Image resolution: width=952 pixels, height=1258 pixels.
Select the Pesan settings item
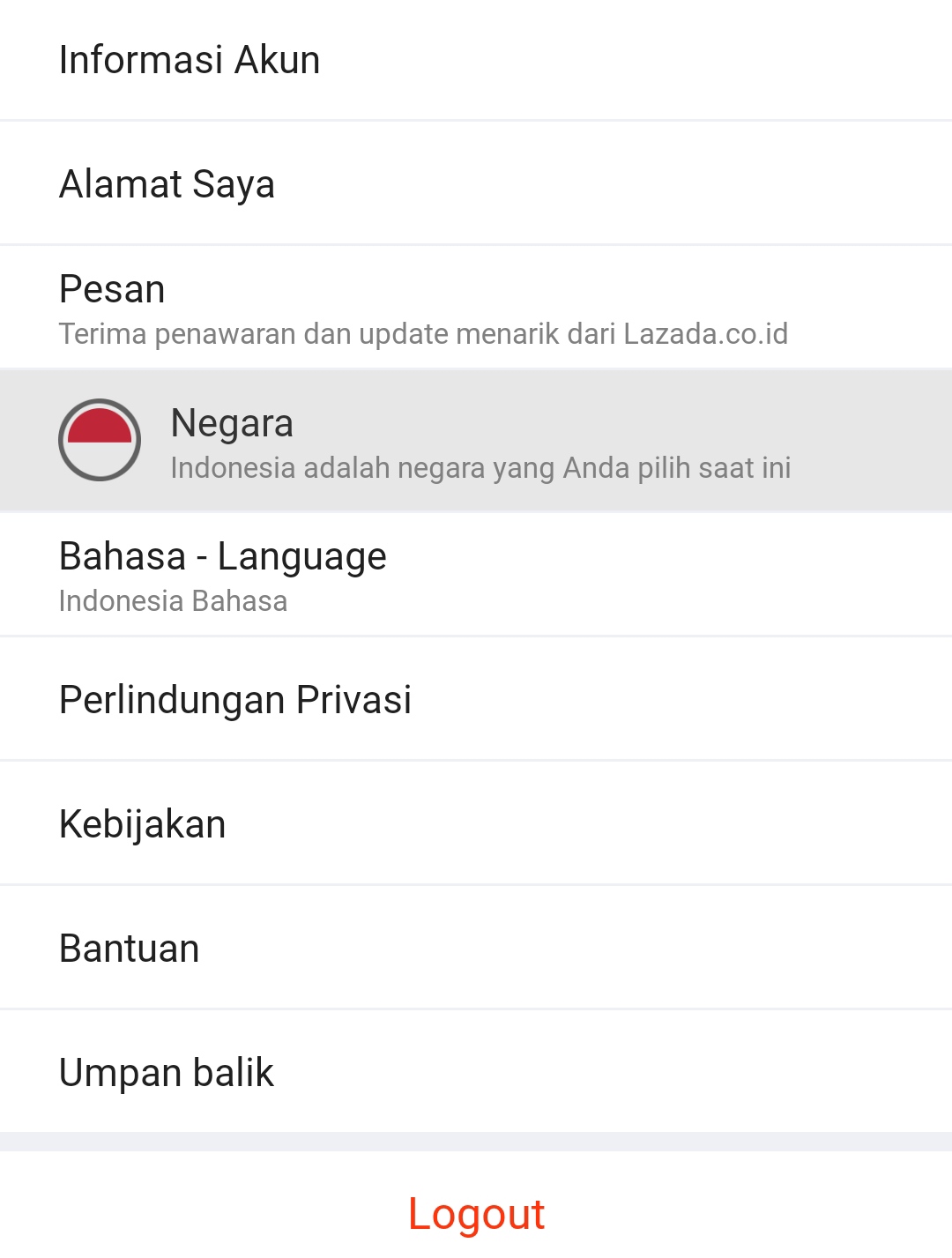coord(111,288)
